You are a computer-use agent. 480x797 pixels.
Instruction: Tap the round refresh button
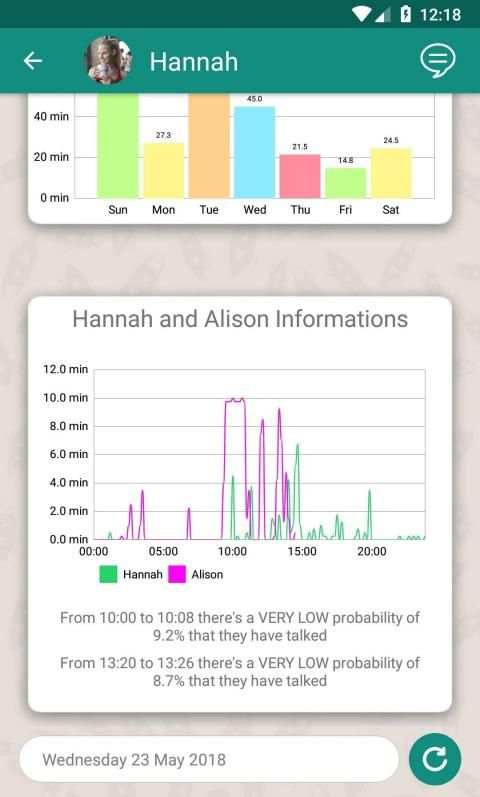coord(435,759)
